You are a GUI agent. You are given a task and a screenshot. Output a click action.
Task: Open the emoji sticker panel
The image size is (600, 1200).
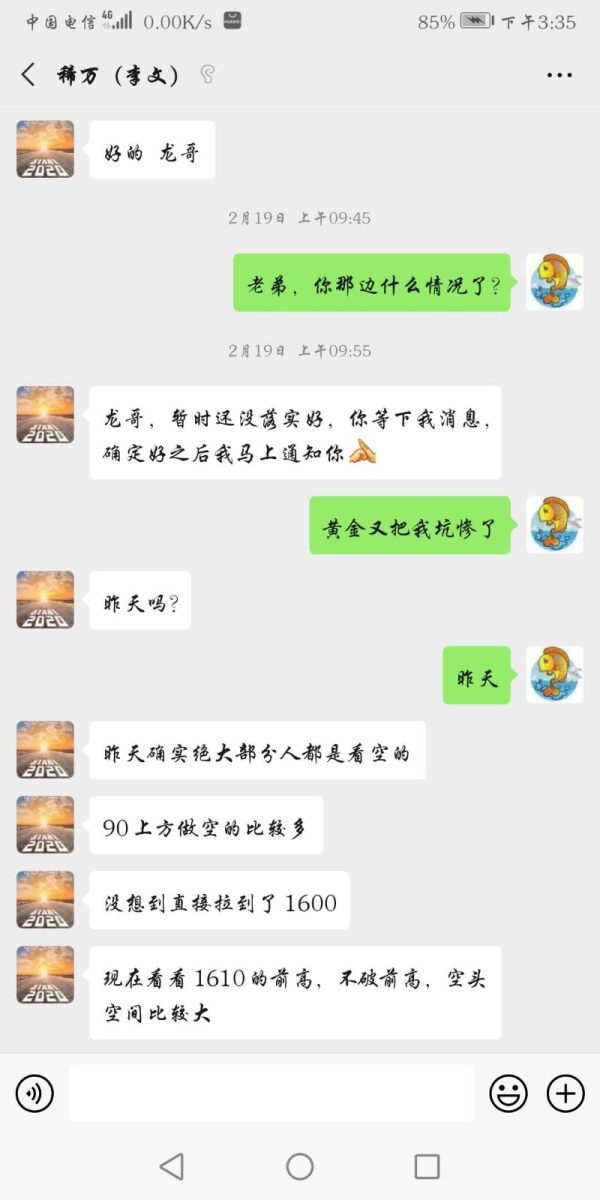tap(508, 1093)
